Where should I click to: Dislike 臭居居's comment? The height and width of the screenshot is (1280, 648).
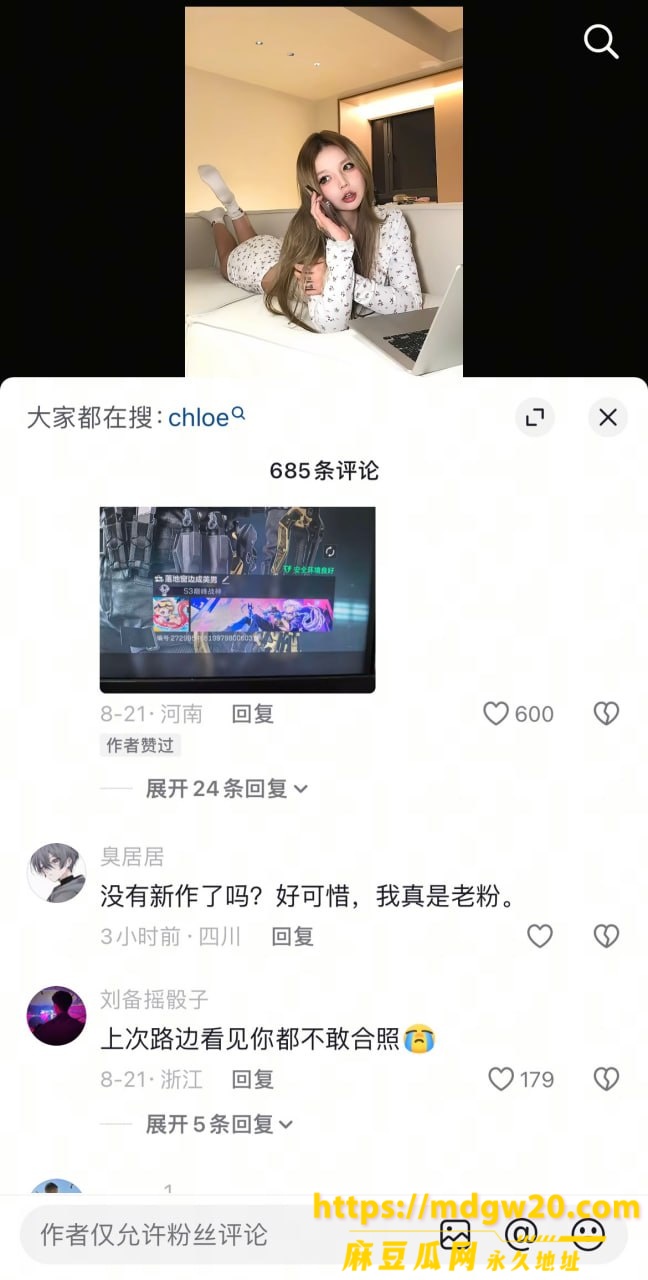(606, 936)
